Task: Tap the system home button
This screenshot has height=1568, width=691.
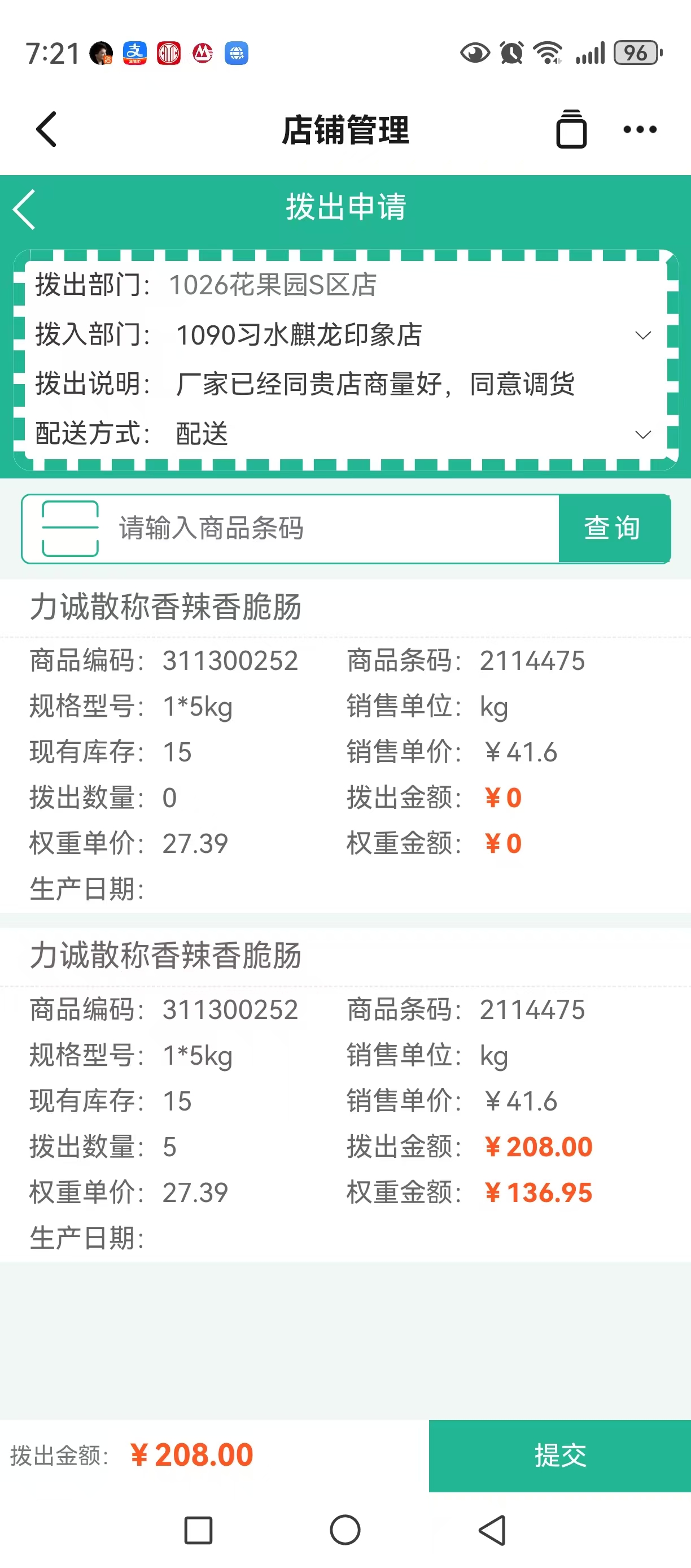Action: [345, 1530]
